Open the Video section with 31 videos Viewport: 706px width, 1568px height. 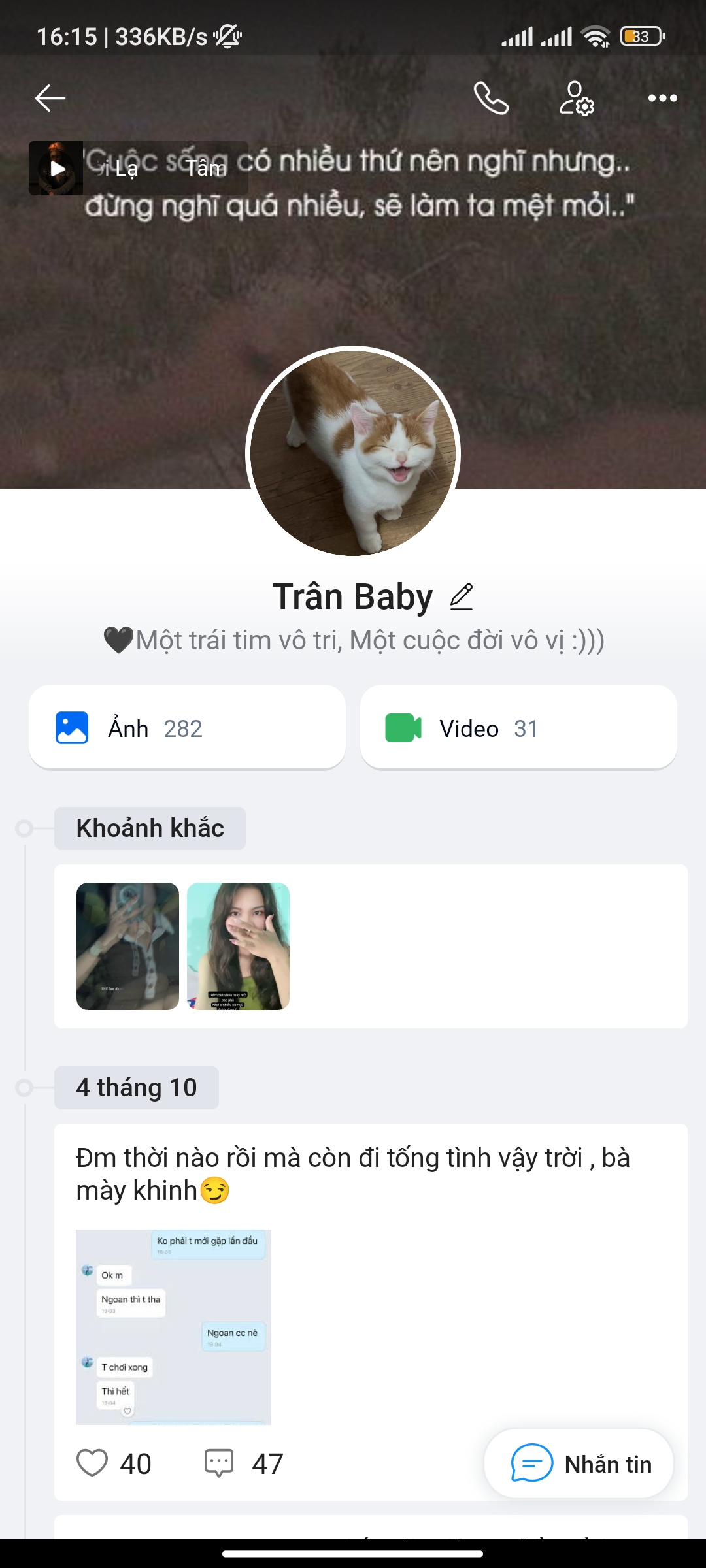[x=518, y=728]
